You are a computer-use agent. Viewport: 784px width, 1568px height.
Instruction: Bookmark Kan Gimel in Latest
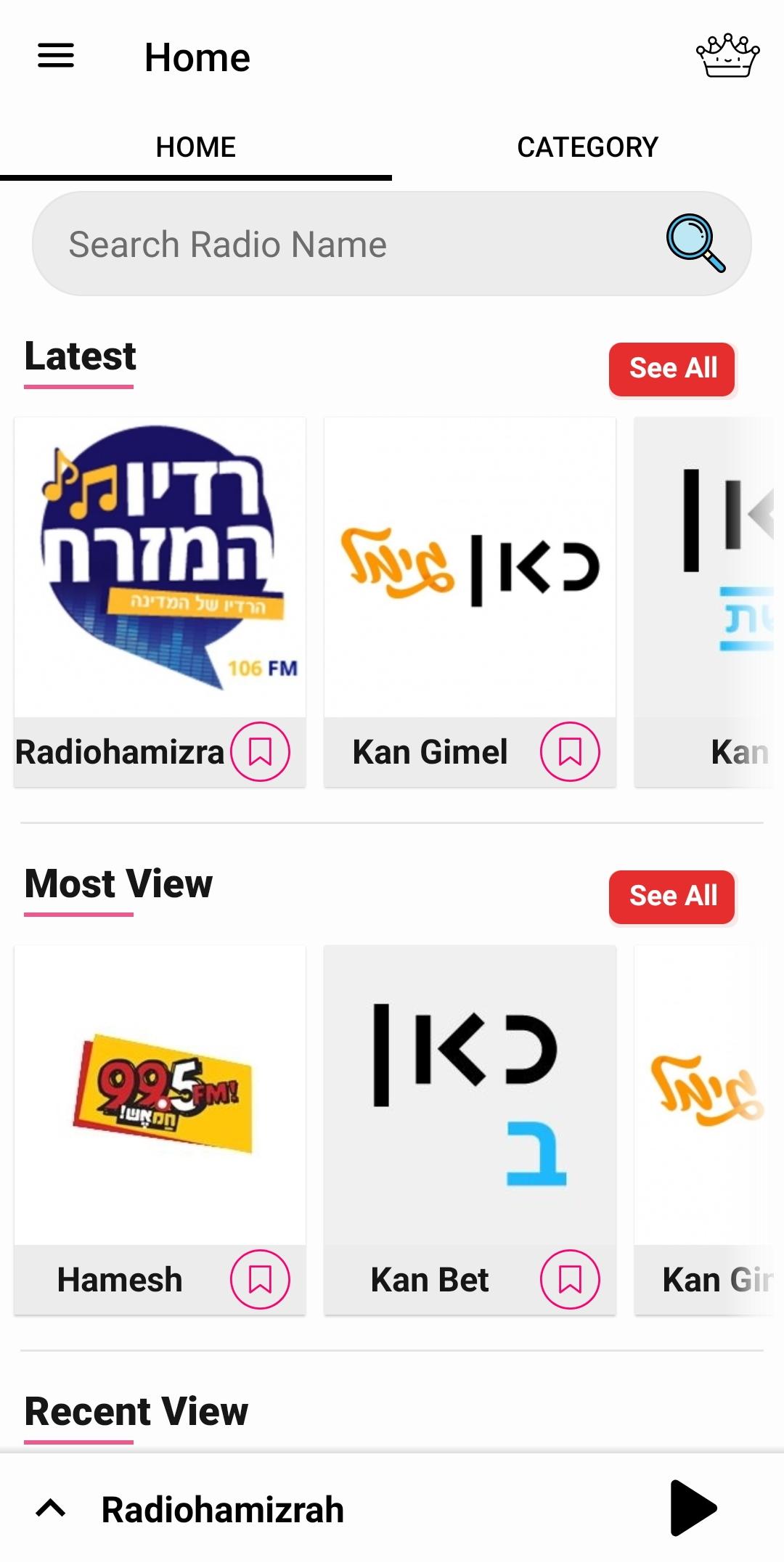pos(570,751)
